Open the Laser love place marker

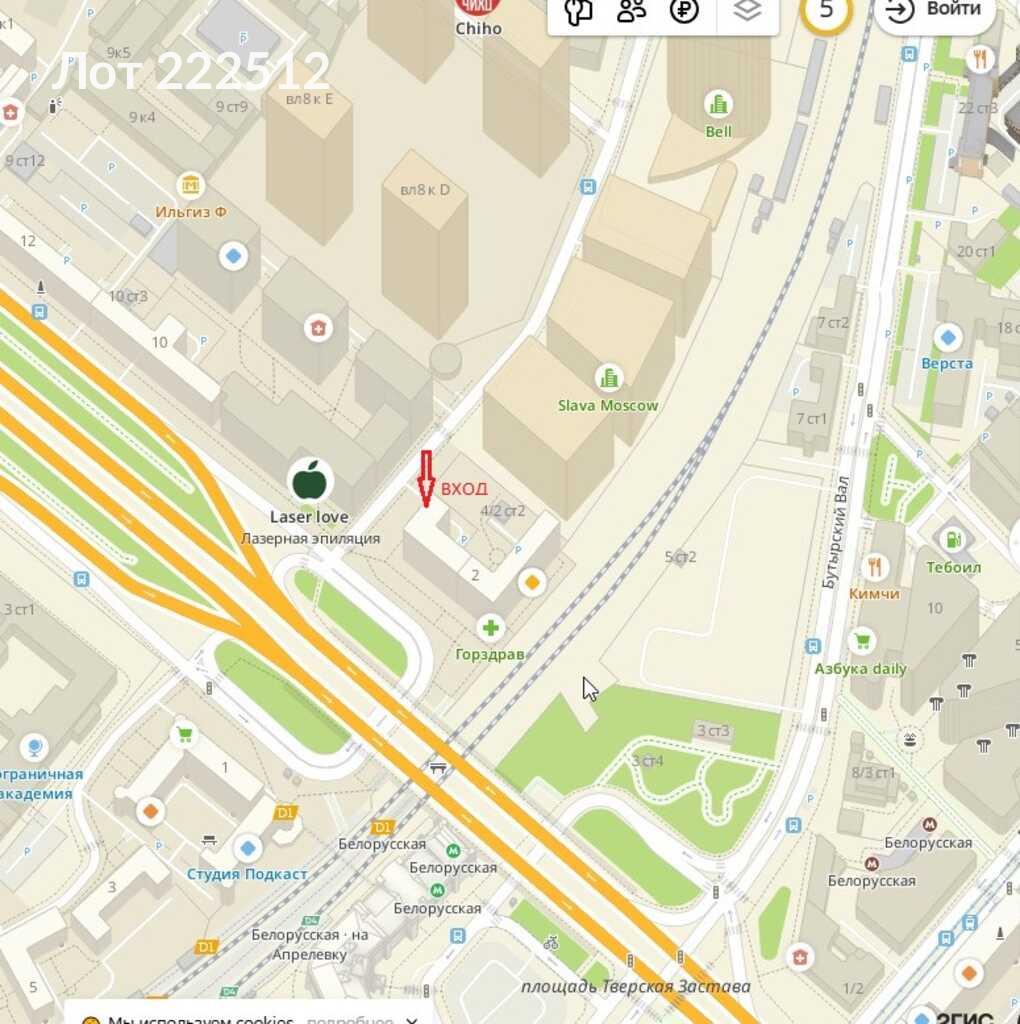click(310, 481)
